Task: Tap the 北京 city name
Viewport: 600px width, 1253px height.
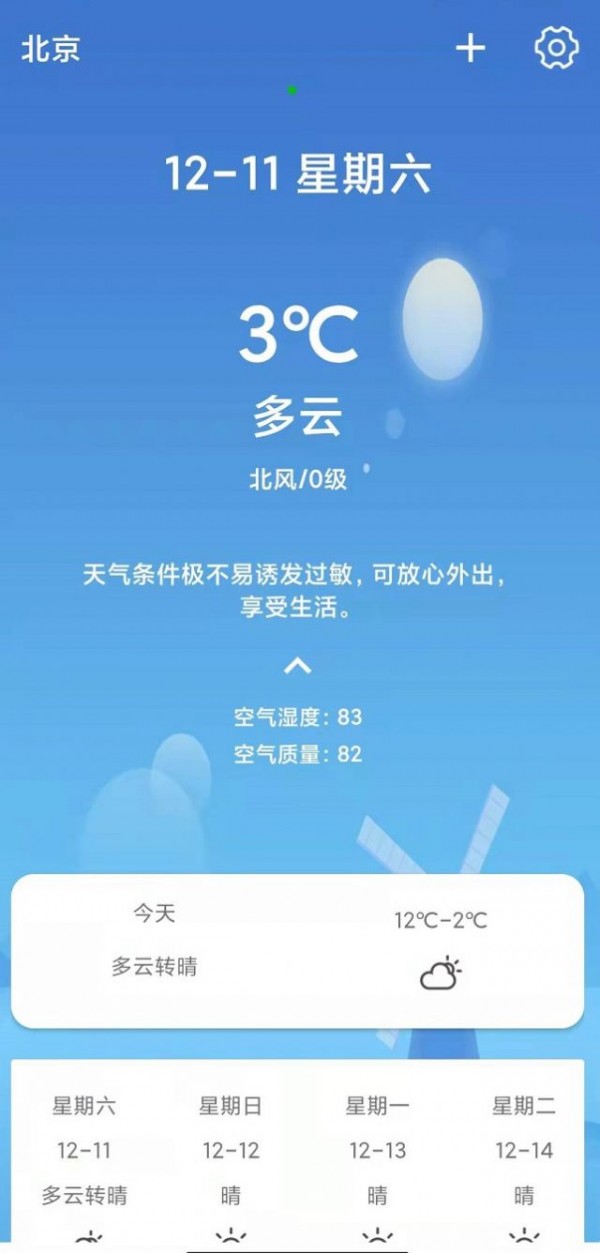Action: coord(51,49)
